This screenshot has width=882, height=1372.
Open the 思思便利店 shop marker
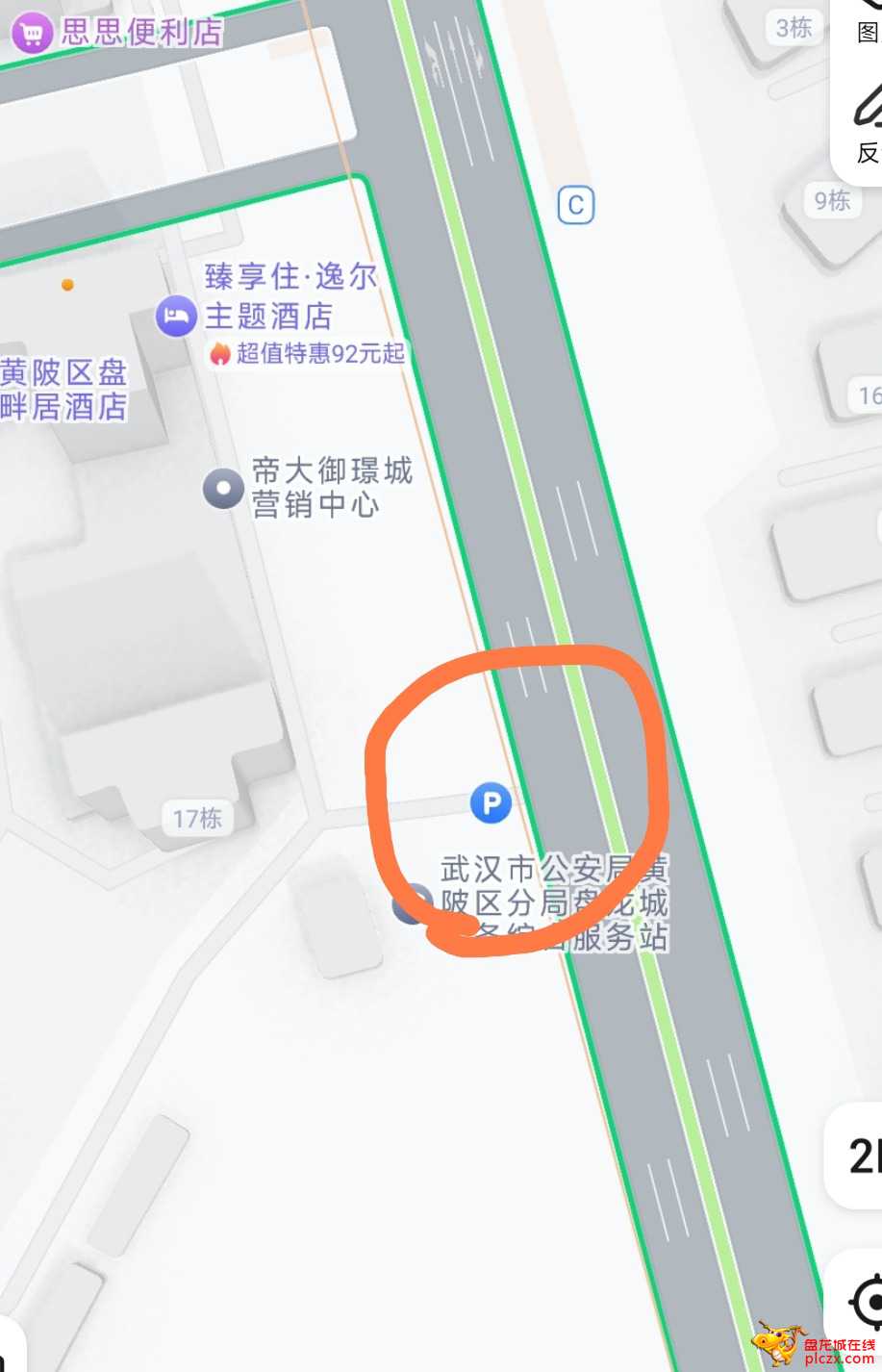(x=31, y=34)
